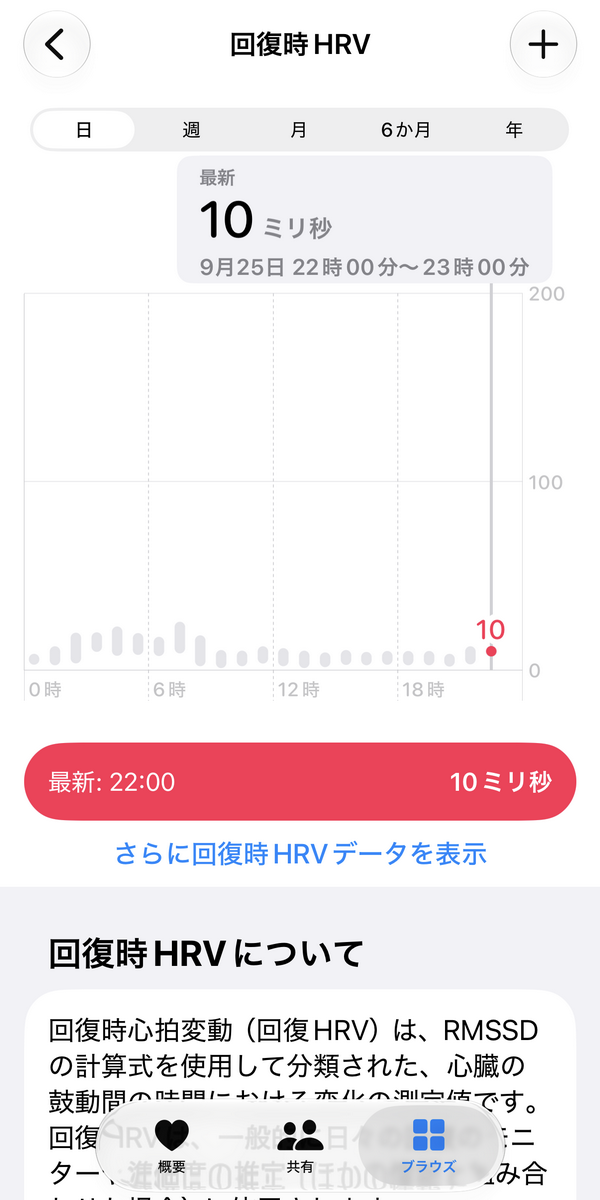Open さらに回復時HRVデータを表示 link

point(300,853)
